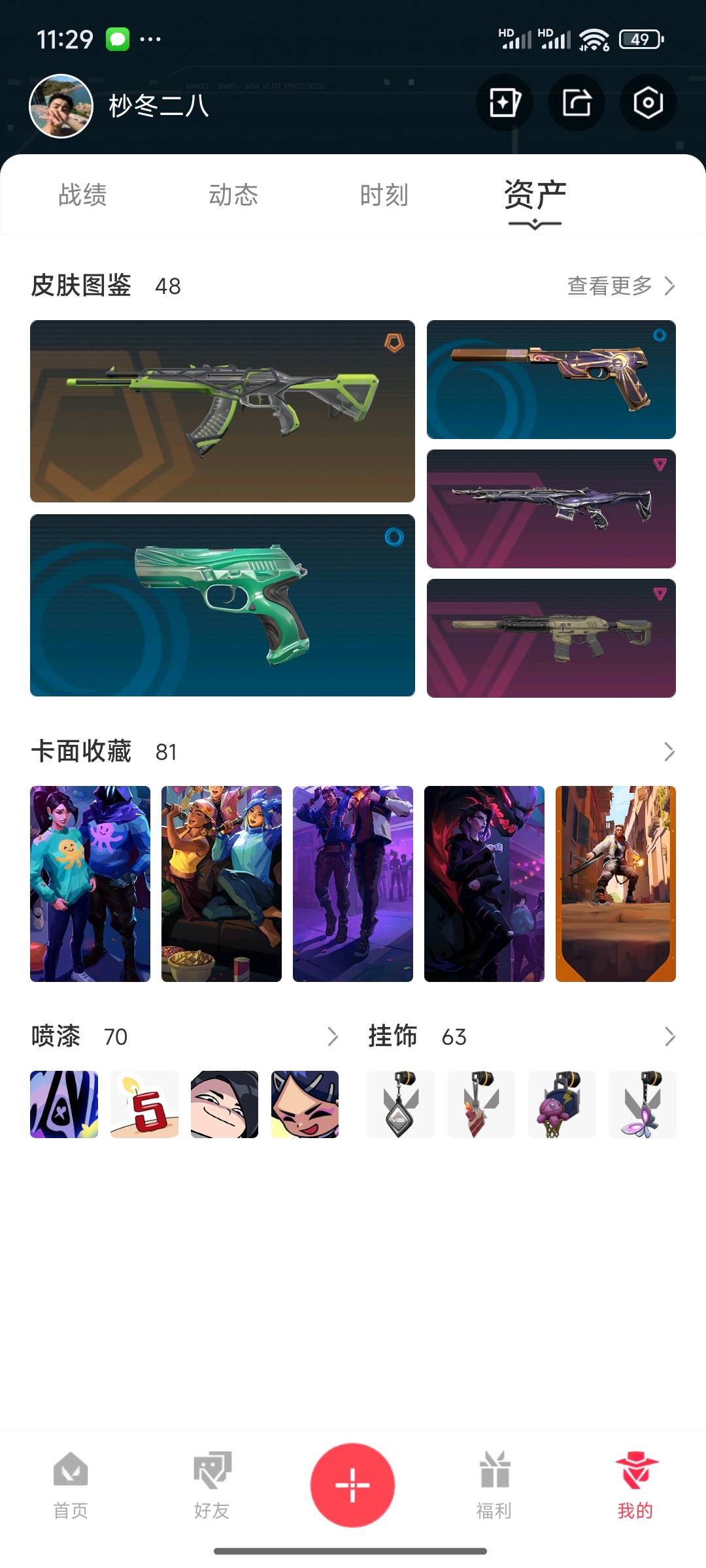Open the card edit sparkle icon
706x1568 pixels.
coord(505,103)
